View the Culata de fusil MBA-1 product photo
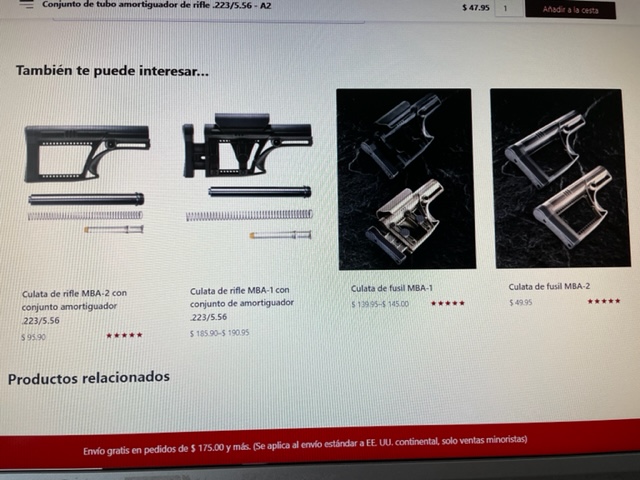Image resolution: width=640 pixels, height=480 pixels. 404,178
